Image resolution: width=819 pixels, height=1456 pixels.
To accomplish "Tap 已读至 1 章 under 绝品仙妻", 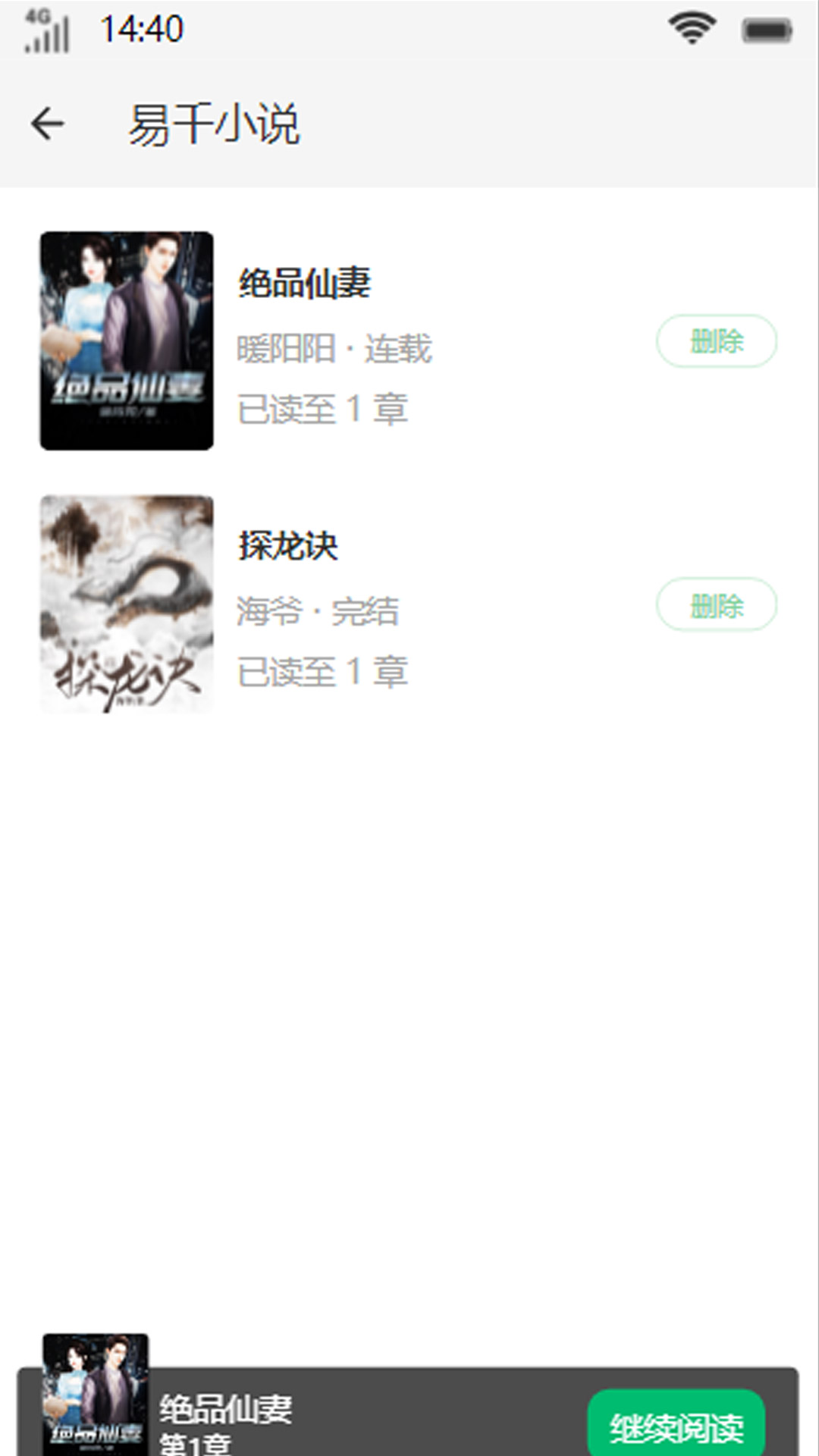I will [322, 407].
